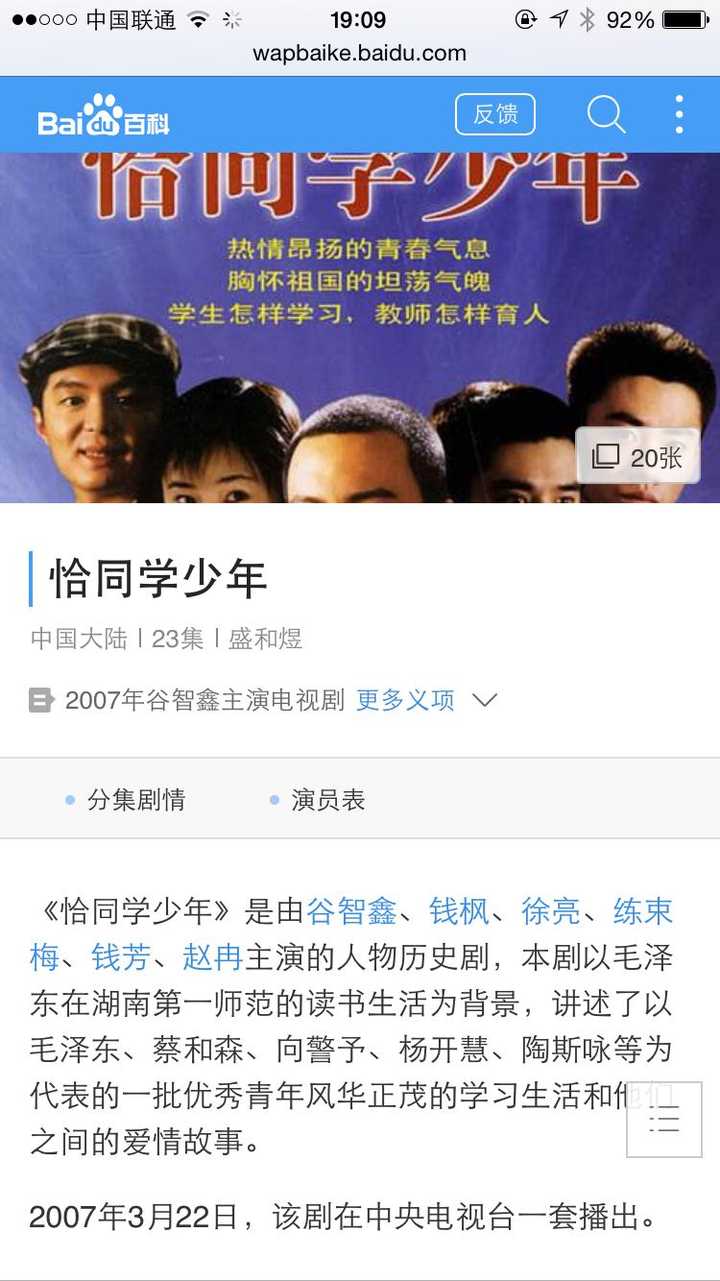Tap the battery indicator in status bar
This screenshot has width=720, height=1281.
684,17
